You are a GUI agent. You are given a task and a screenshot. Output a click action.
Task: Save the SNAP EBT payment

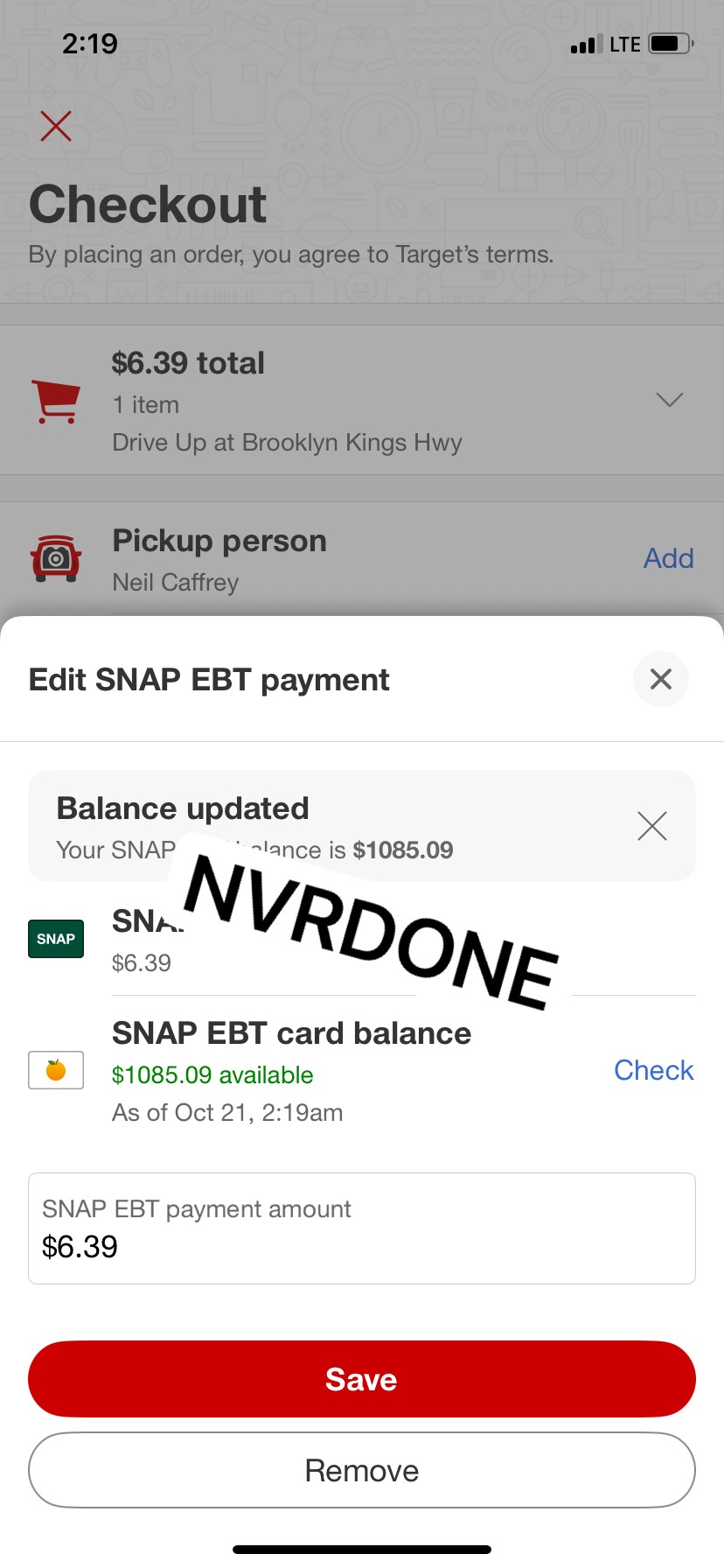click(x=361, y=1379)
